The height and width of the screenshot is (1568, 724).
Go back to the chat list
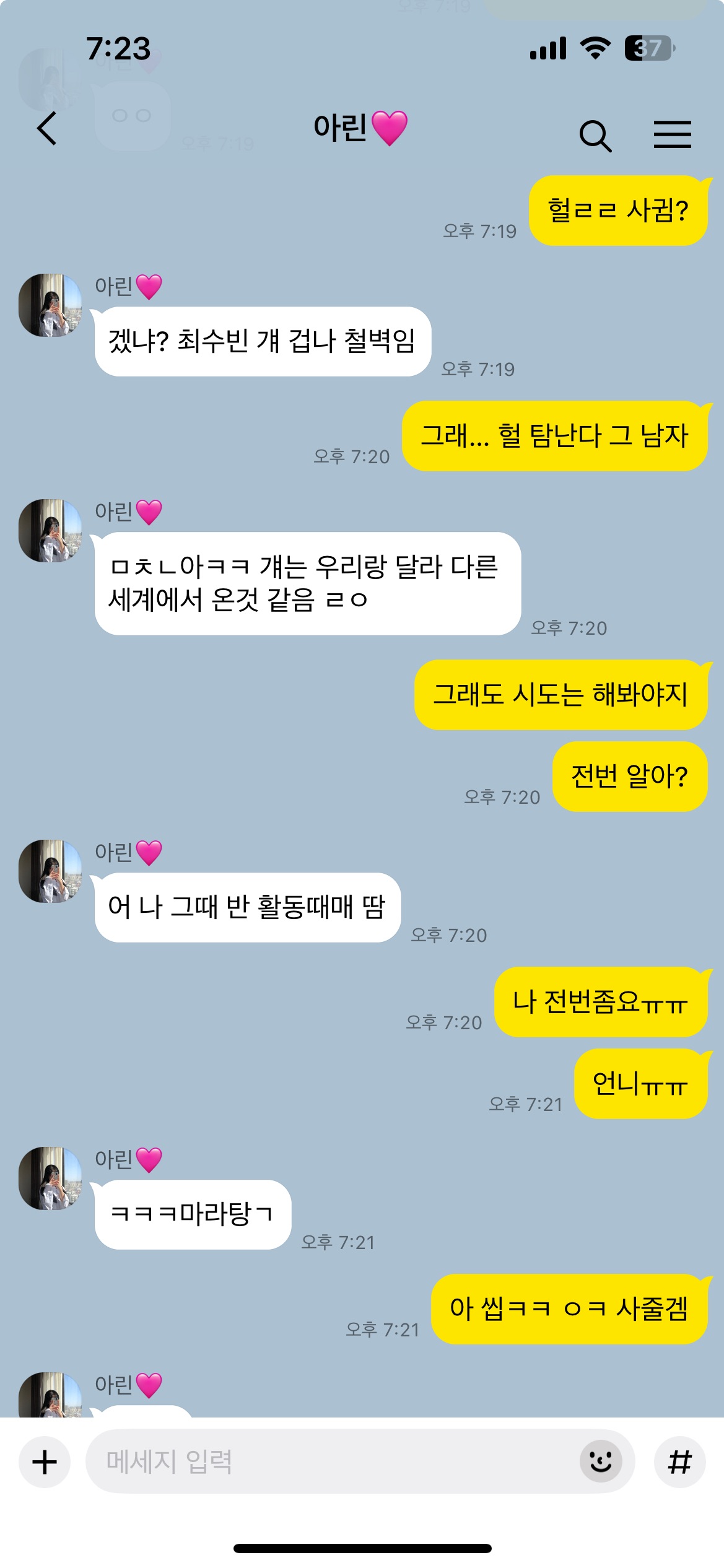47,129
